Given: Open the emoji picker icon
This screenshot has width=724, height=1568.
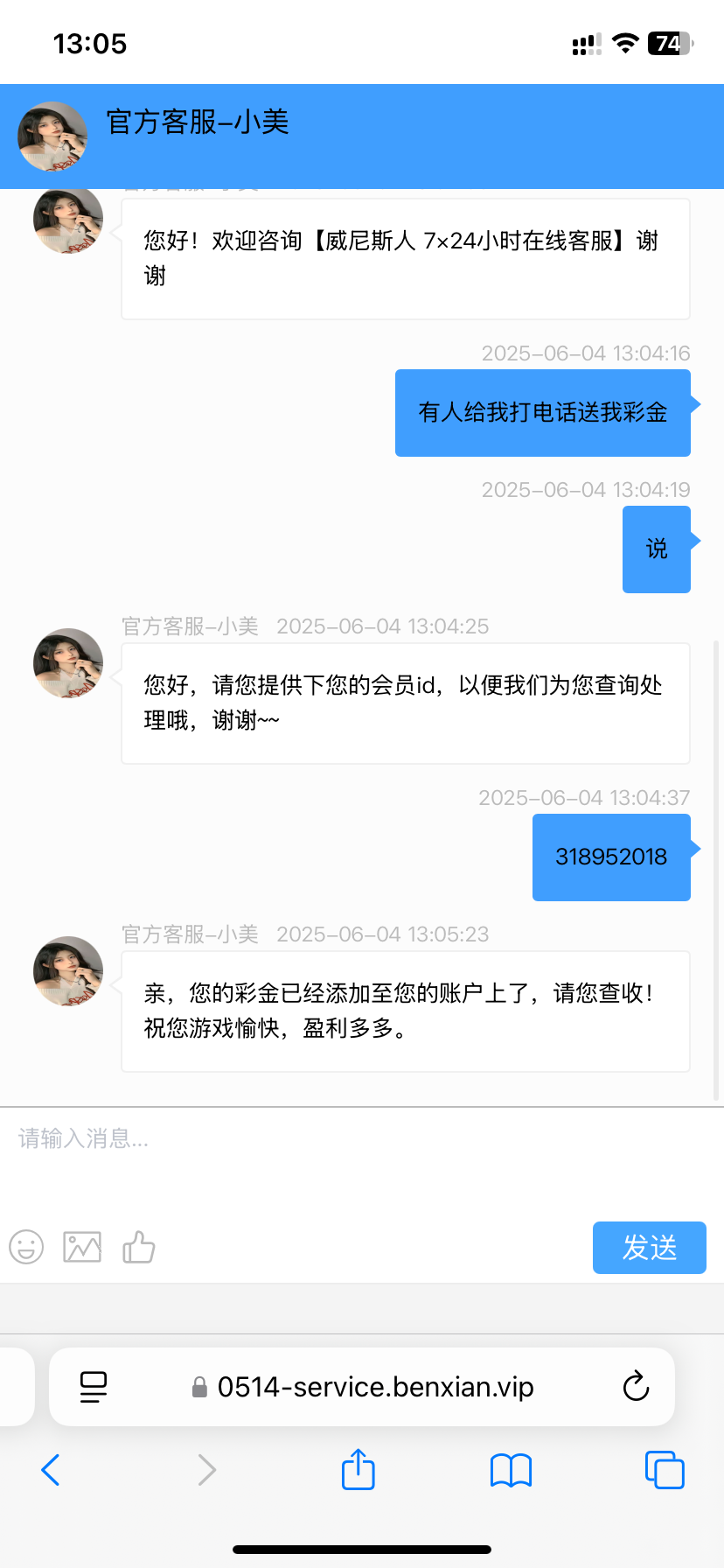Looking at the screenshot, I should coord(26,1248).
